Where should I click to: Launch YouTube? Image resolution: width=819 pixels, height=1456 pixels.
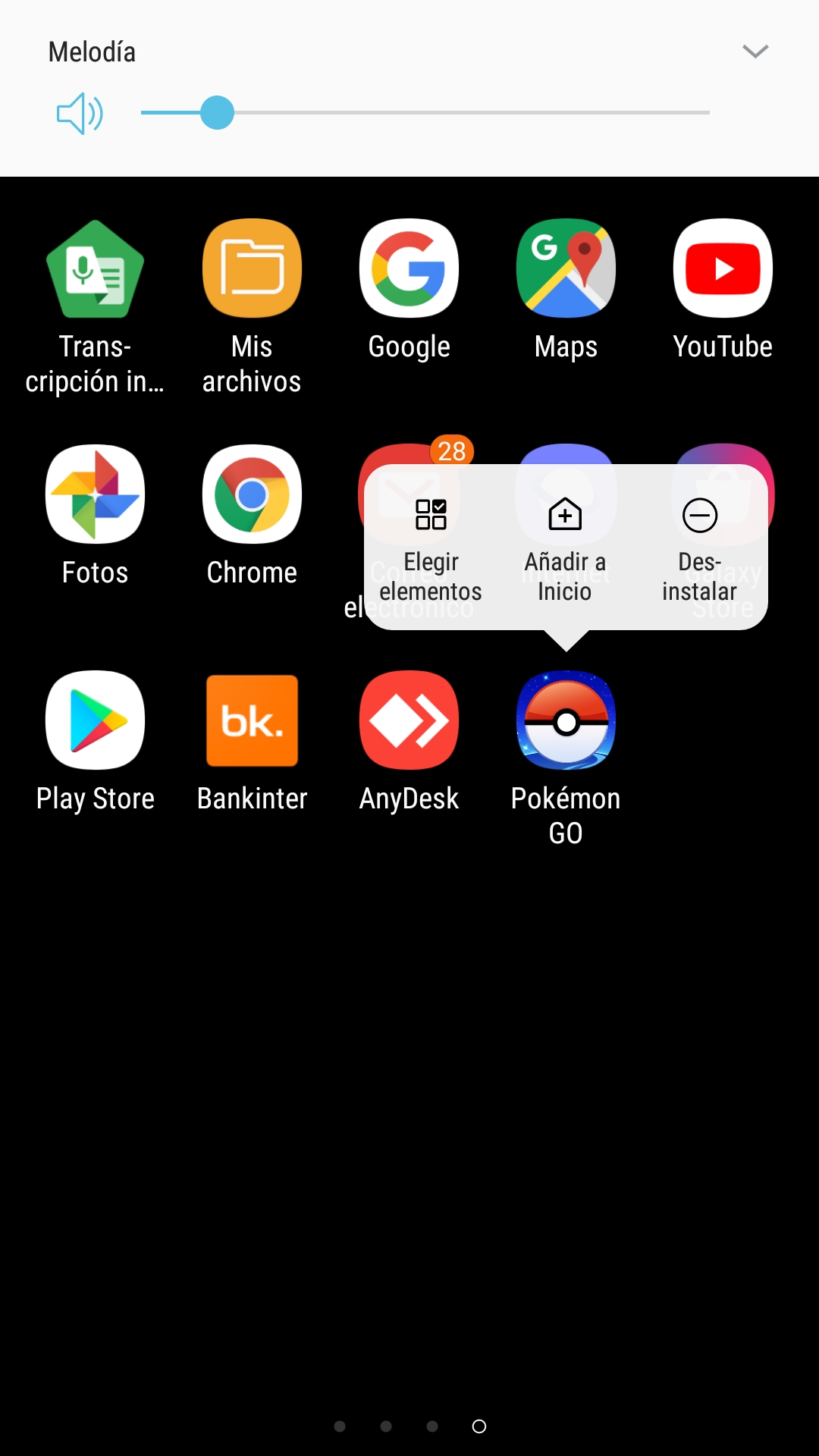coord(723,290)
